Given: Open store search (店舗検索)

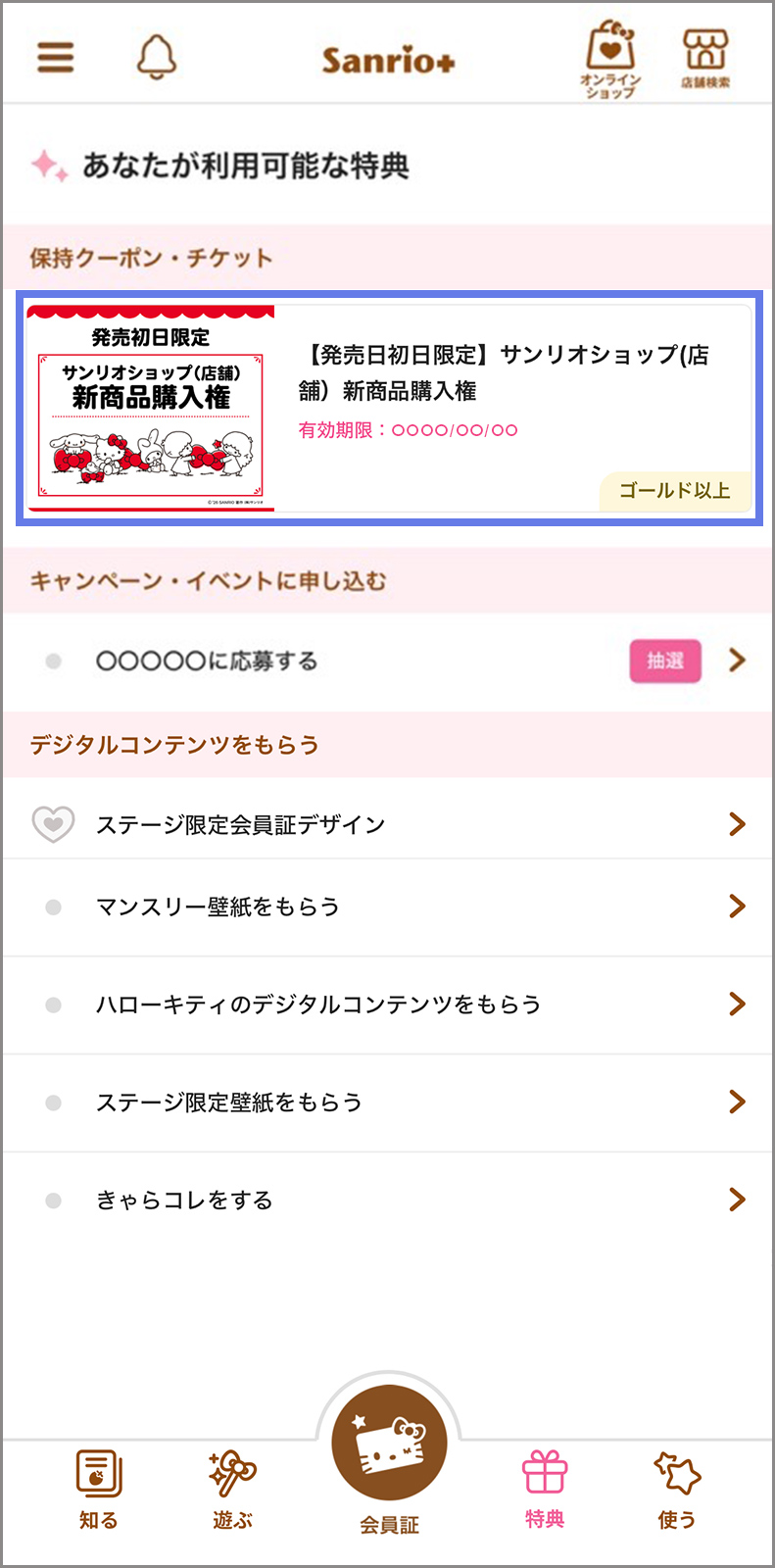Looking at the screenshot, I should (x=705, y=60).
